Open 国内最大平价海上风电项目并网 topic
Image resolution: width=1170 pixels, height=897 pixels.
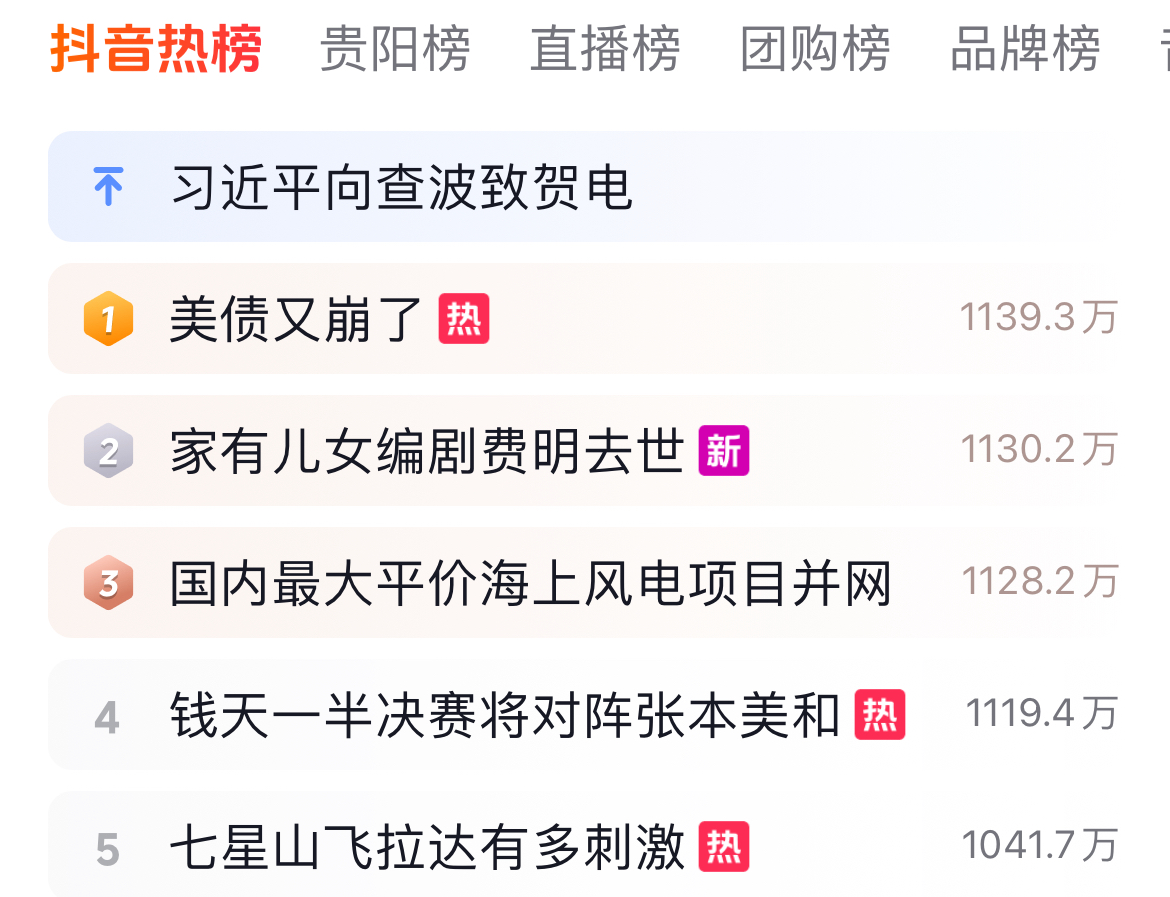(530, 584)
